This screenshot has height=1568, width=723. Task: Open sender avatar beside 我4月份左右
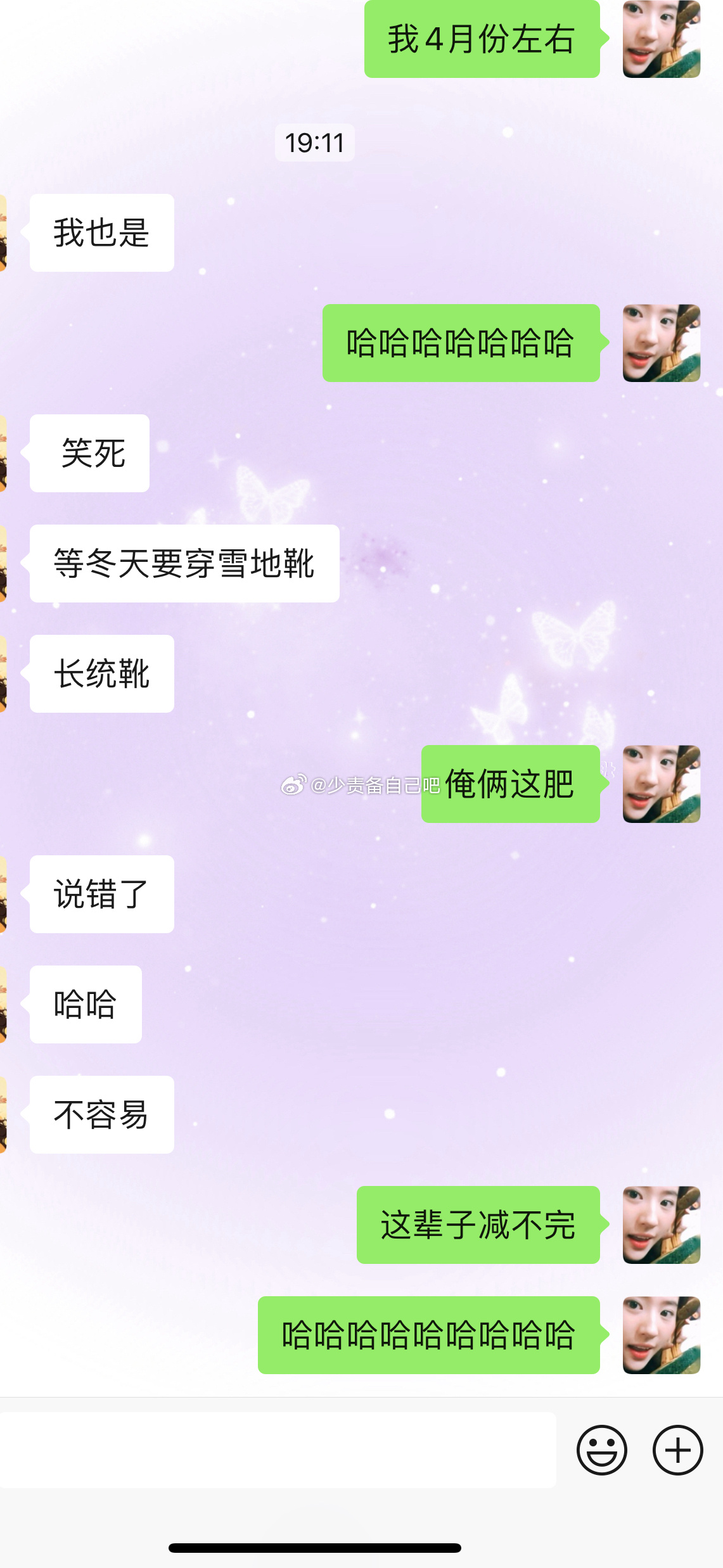pos(661,39)
